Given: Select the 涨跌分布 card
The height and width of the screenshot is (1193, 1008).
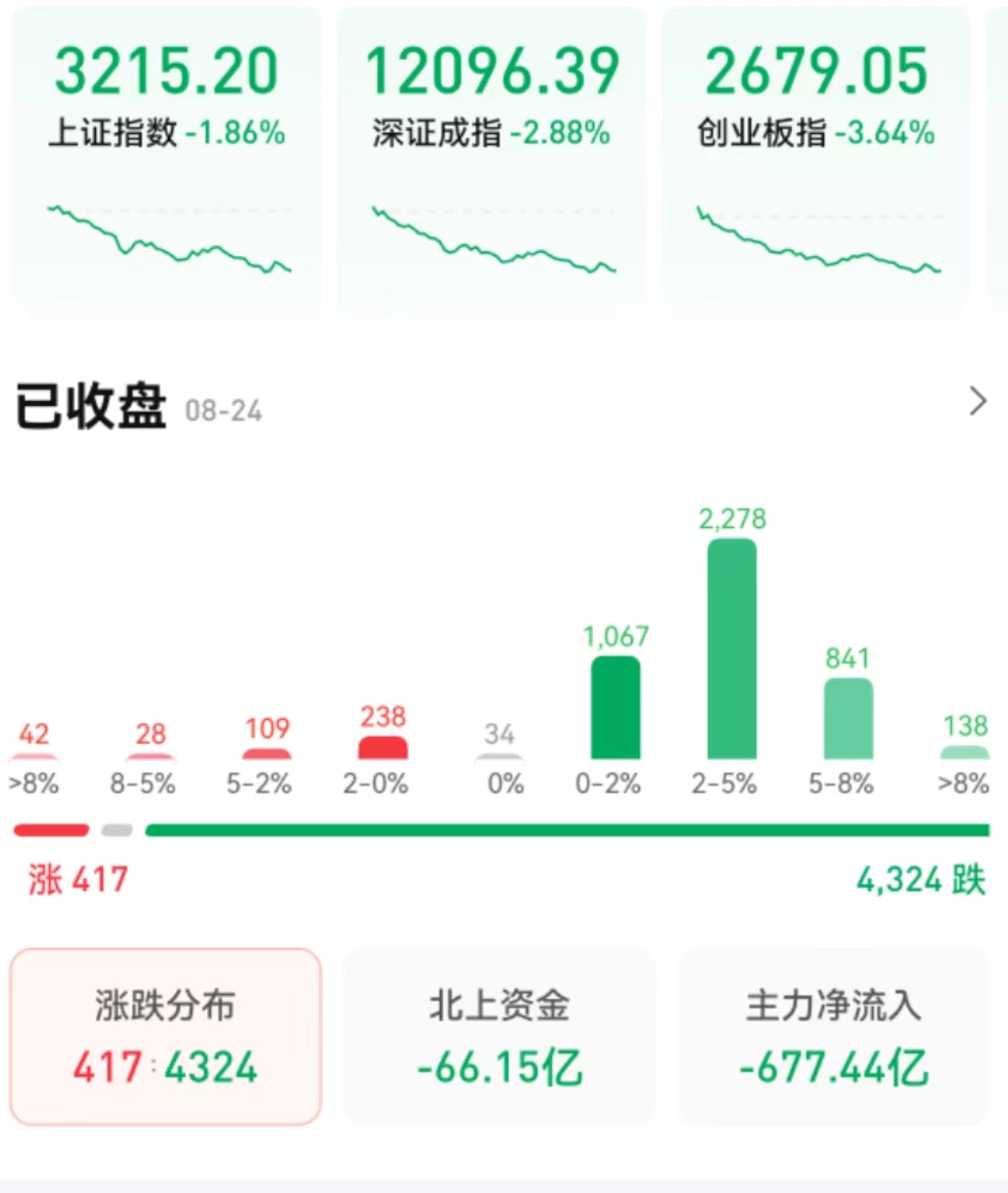Looking at the screenshot, I should [165, 1037].
